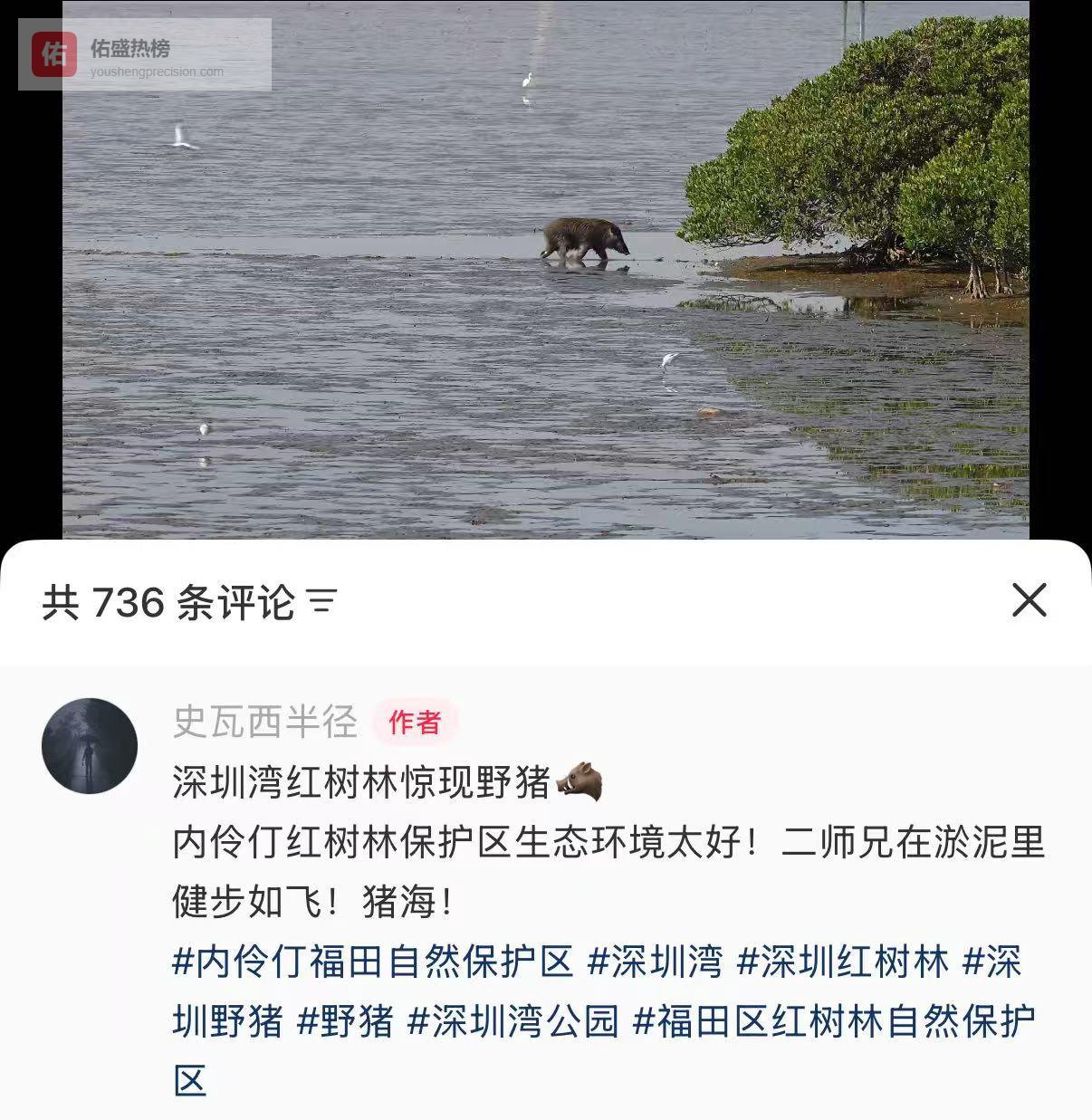Image resolution: width=1092 pixels, height=1120 pixels.
Task: Open hashtag #深圳湾
Action: 656,962
